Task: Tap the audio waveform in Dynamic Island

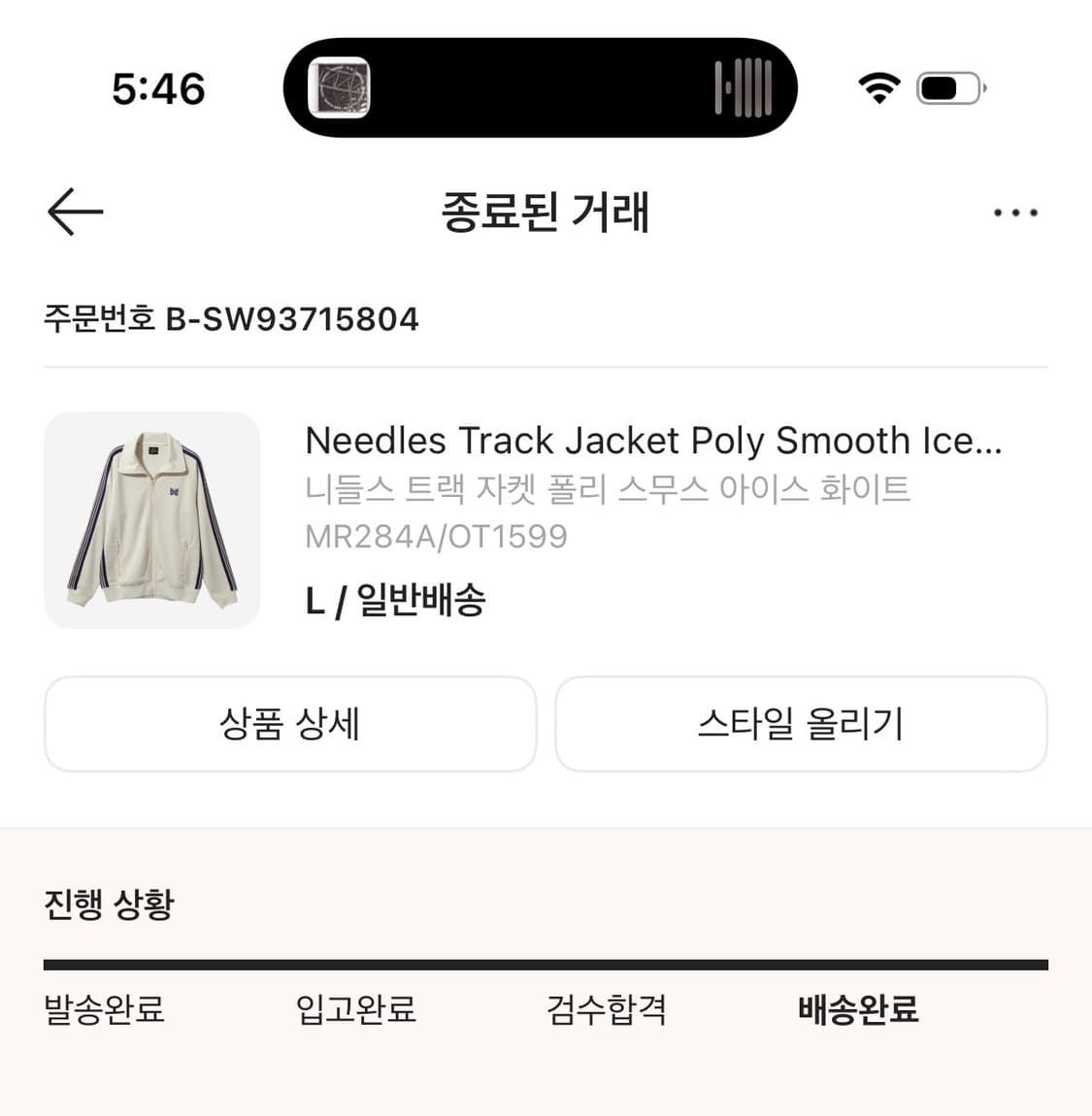Action: pyautogui.click(x=743, y=87)
